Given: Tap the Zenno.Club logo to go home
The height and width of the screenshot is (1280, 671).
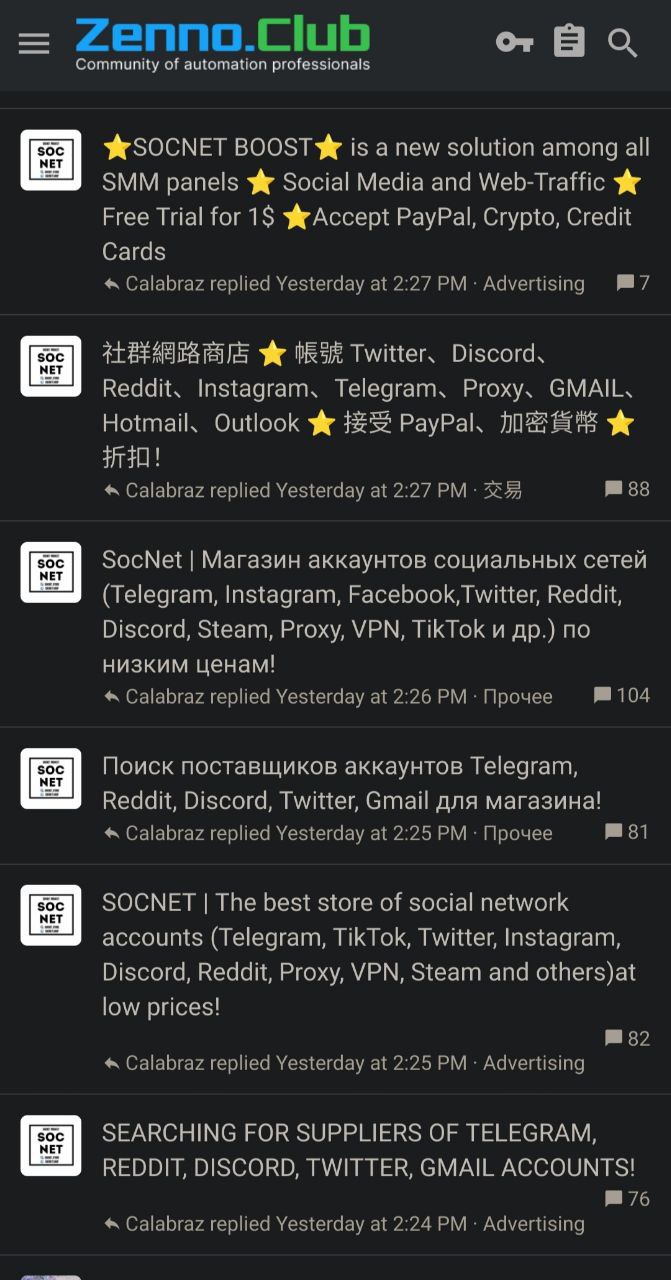Looking at the screenshot, I should [222, 44].
